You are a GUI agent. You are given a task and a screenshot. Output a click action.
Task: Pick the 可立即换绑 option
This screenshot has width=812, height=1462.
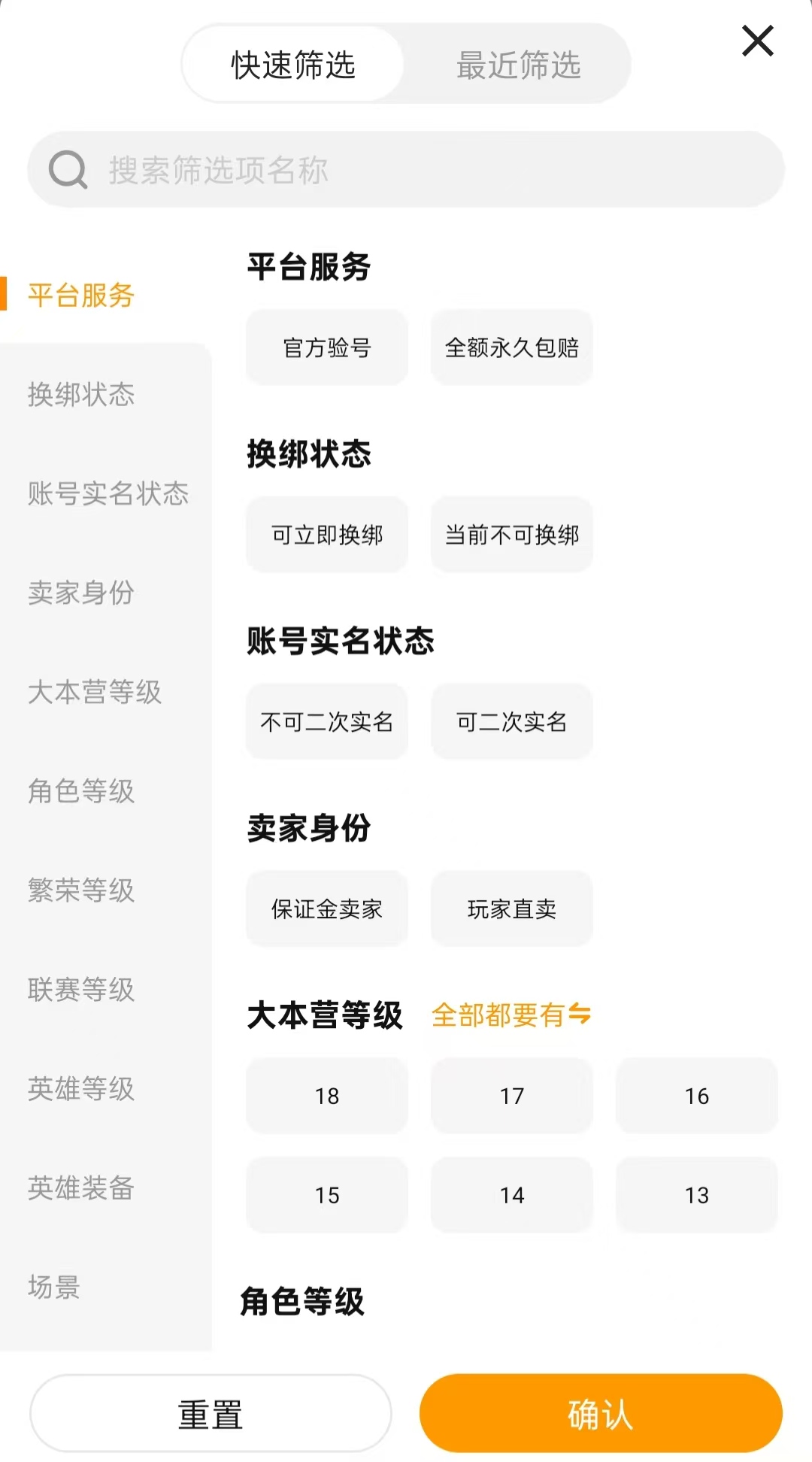[327, 535]
